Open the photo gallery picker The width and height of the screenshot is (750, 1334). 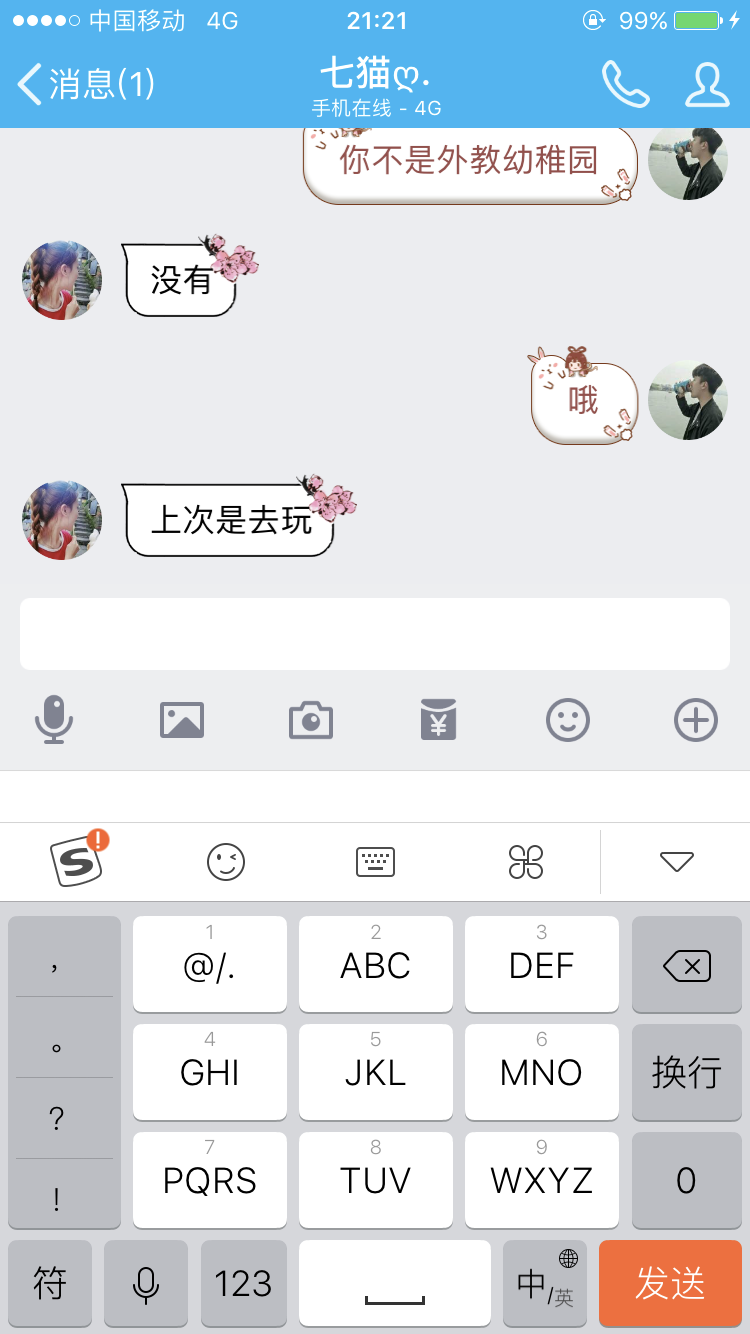tap(182, 719)
